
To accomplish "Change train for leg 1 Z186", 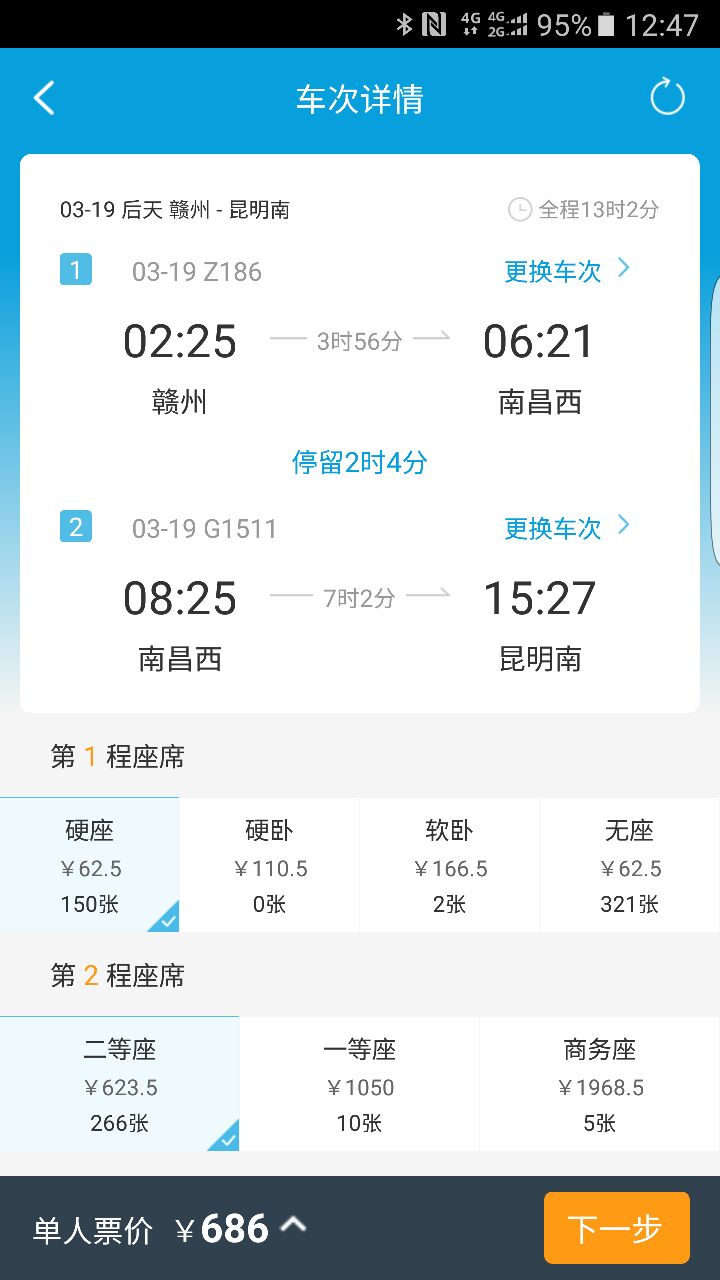I will point(567,270).
